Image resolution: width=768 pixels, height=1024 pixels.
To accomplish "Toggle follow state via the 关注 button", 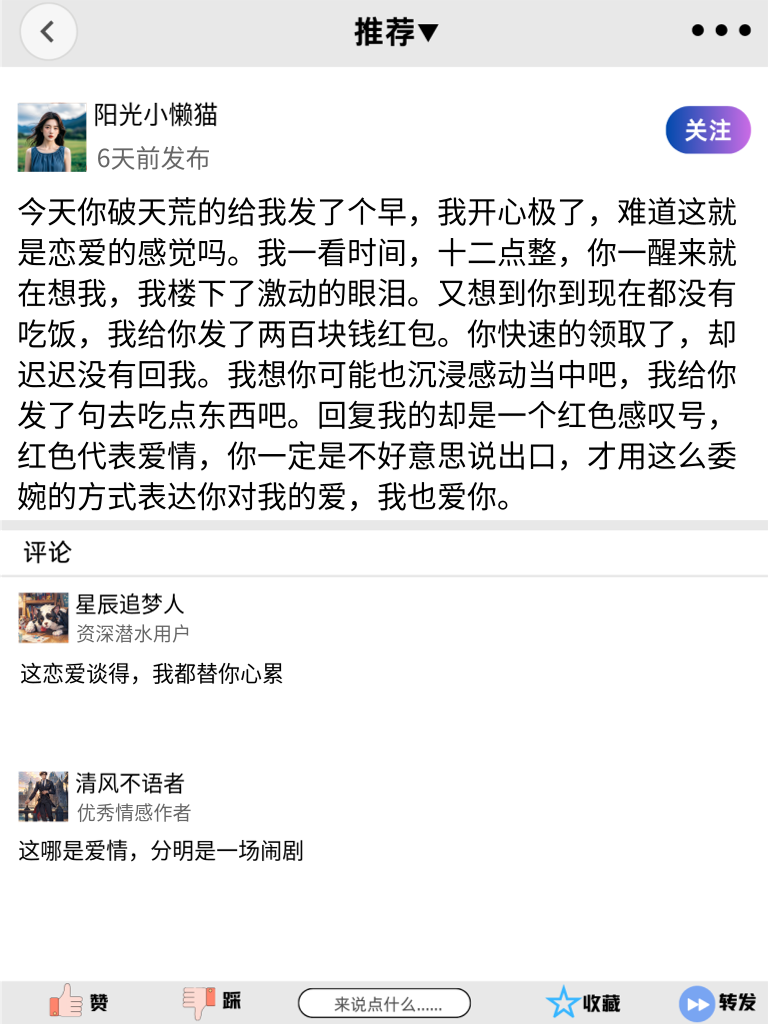I will point(707,129).
